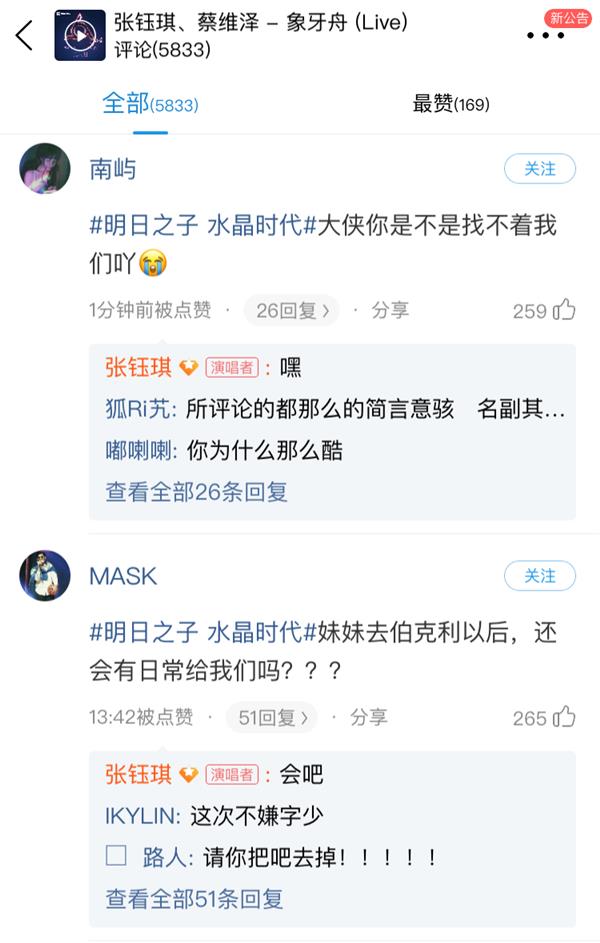Open the 26回复 chip under 南屿's comment
Viewport: 600px width, 943px height.
292,310
